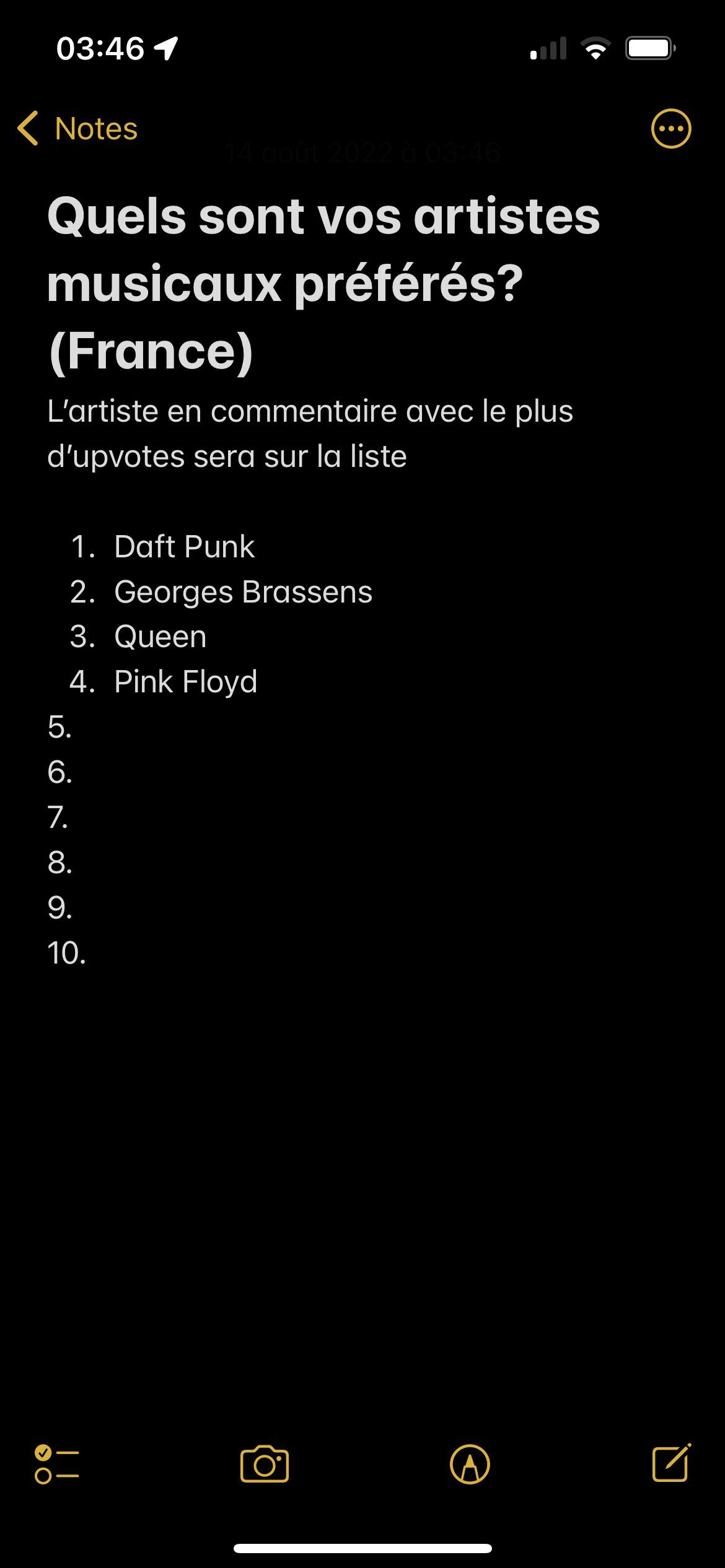Open the markup drawing tool

470,1464
